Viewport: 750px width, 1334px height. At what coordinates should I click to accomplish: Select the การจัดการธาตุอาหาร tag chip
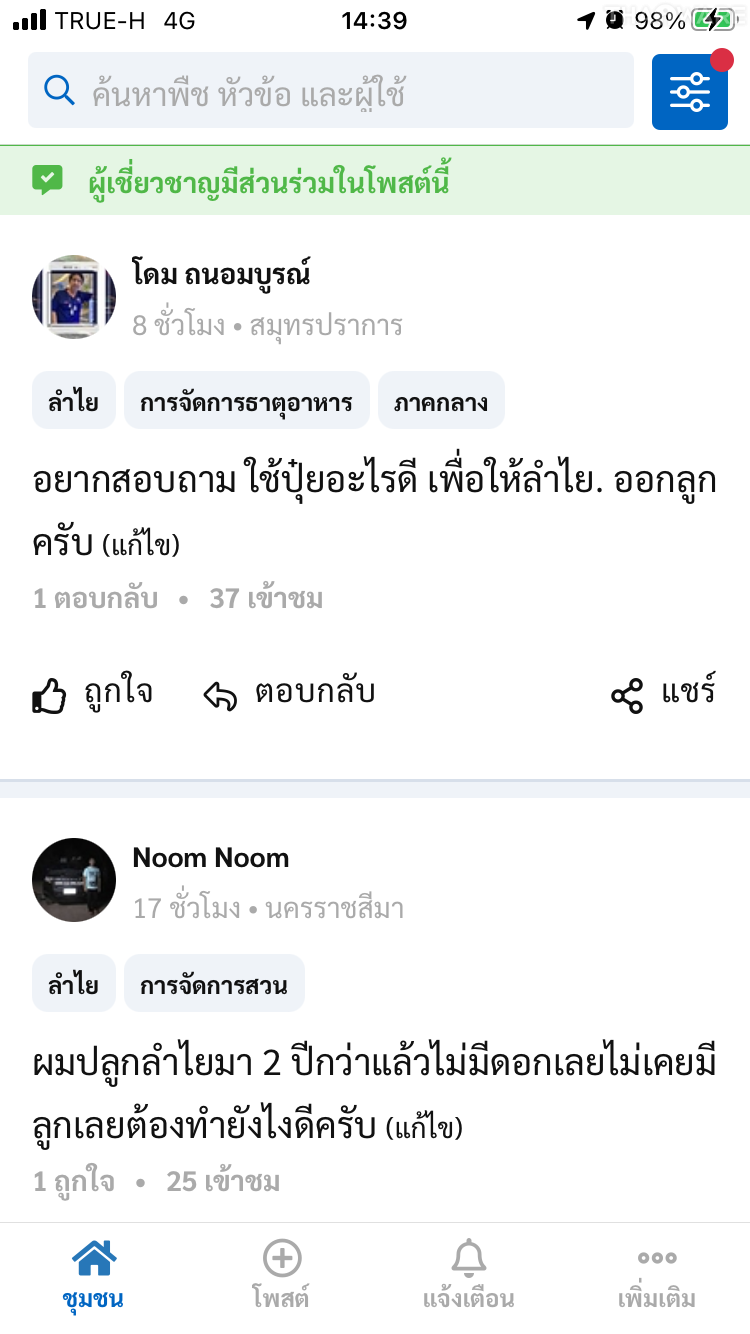pyautogui.click(x=246, y=402)
